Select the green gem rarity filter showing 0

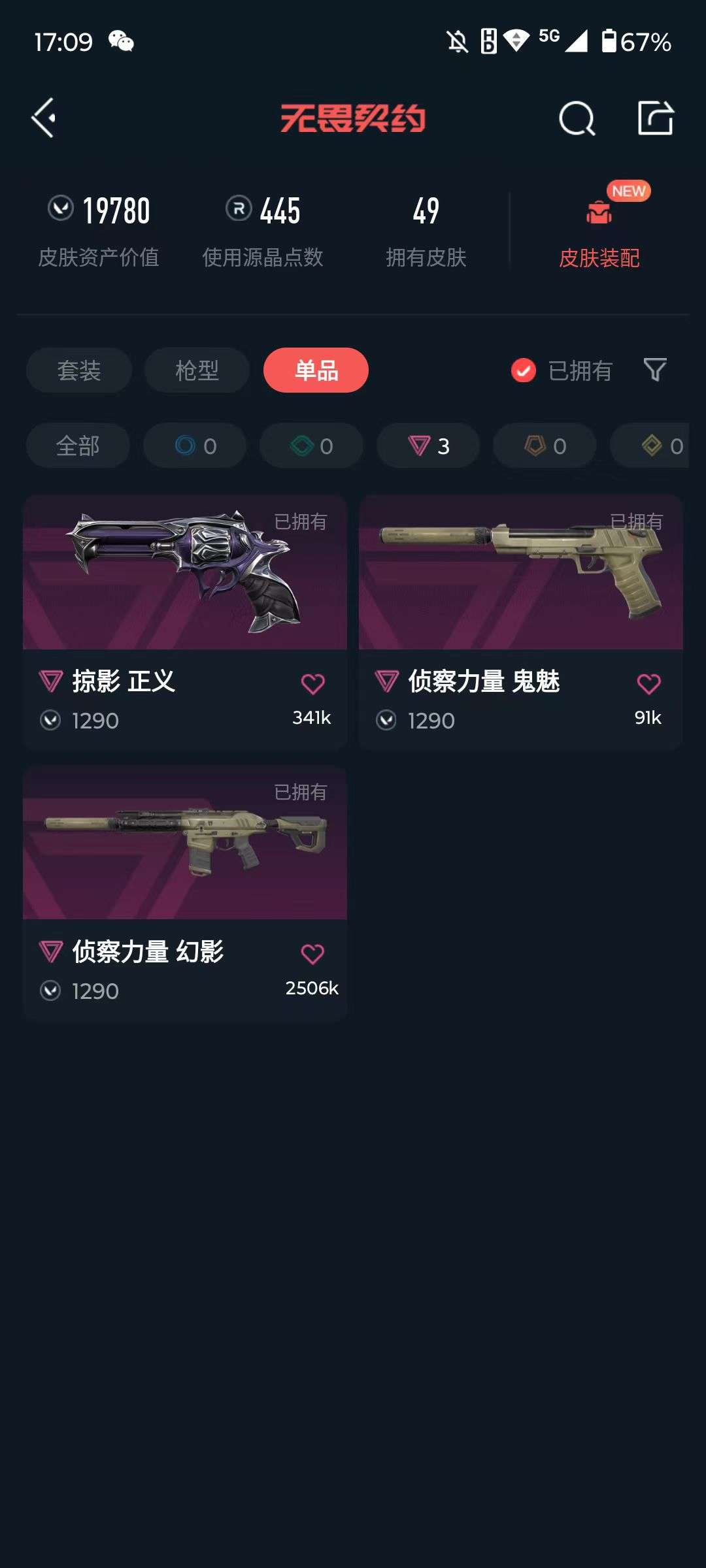(x=311, y=446)
